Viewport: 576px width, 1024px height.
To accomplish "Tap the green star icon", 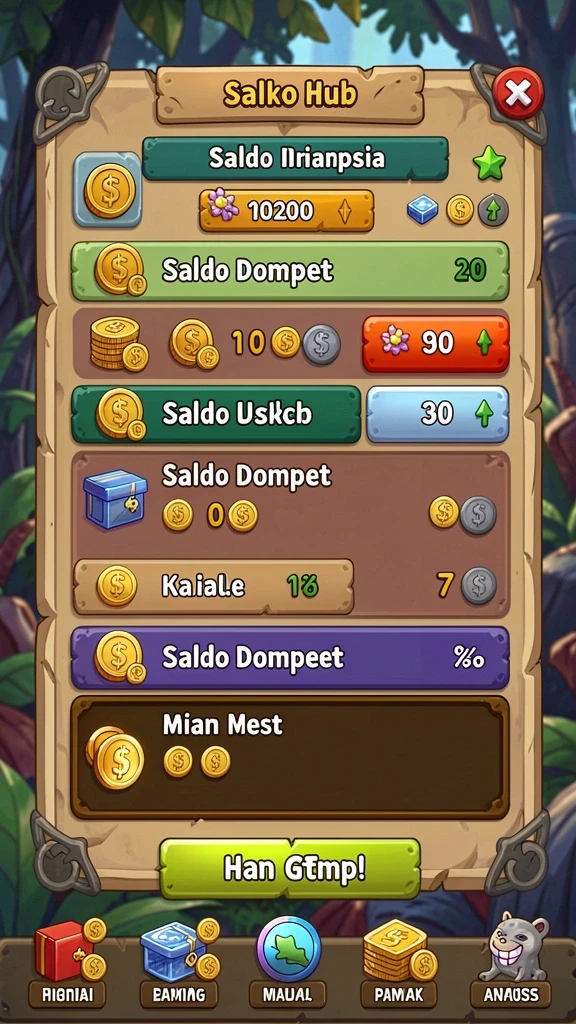I will tap(490, 164).
